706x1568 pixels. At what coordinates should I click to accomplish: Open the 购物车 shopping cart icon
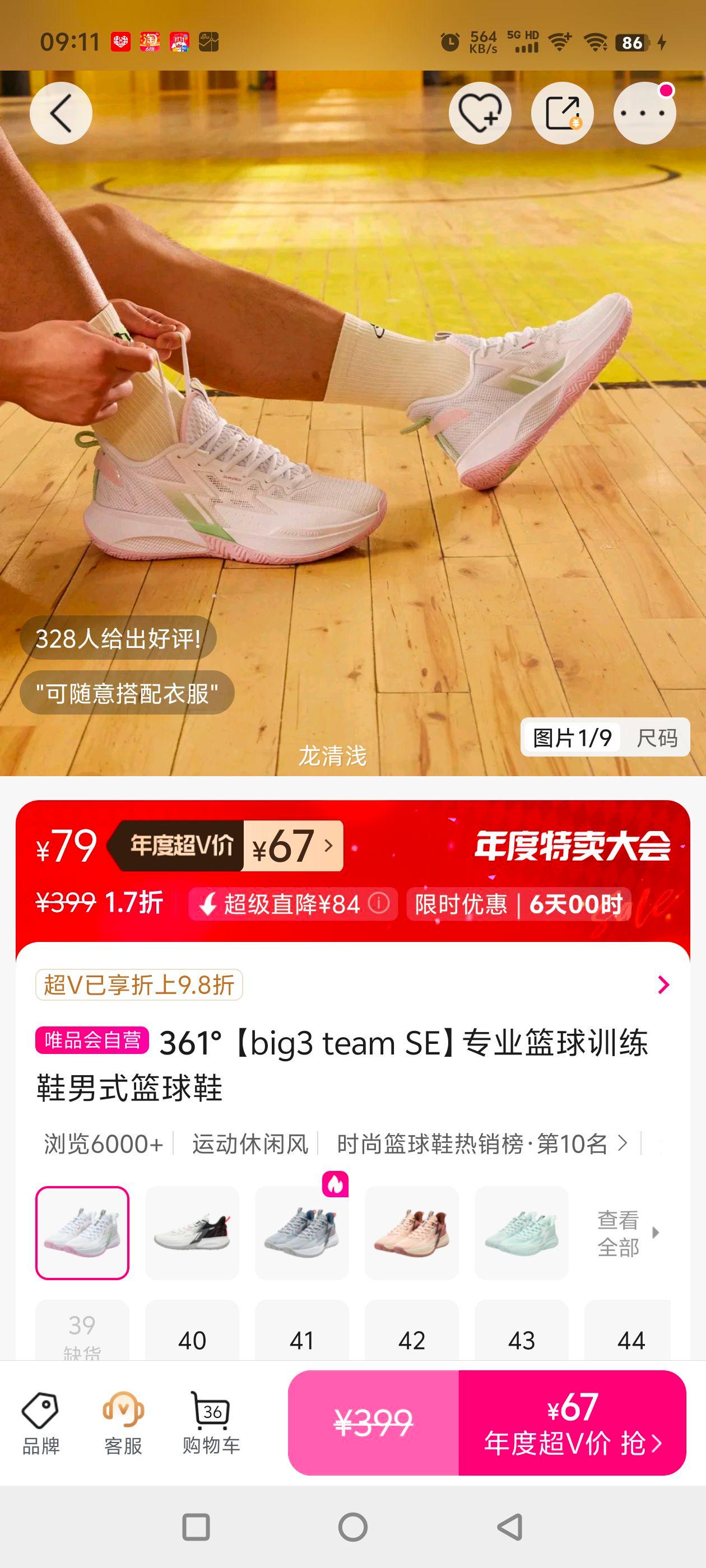pyautogui.click(x=210, y=1420)
